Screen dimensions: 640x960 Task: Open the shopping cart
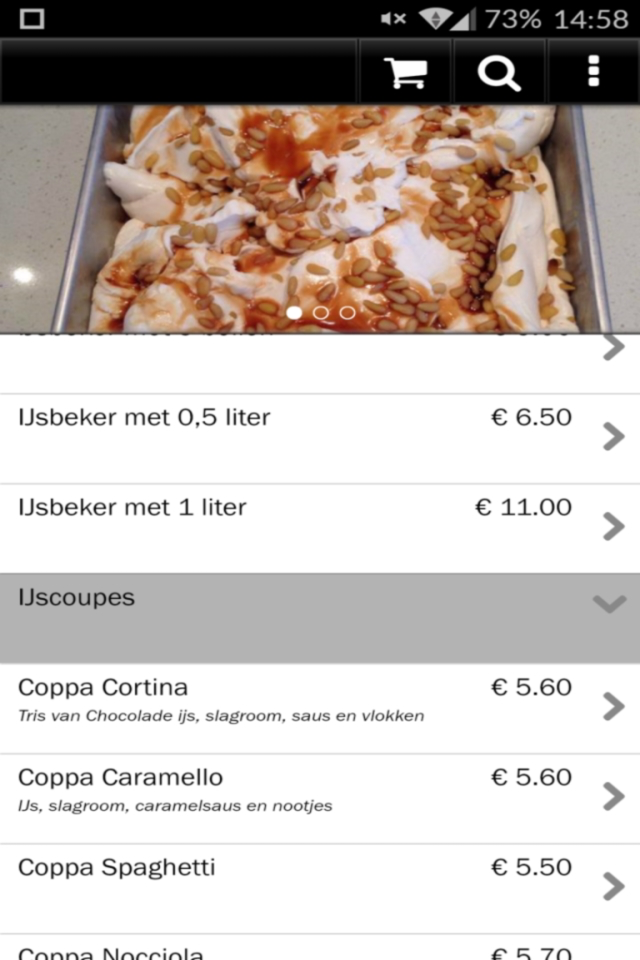(x=405, y=73)
